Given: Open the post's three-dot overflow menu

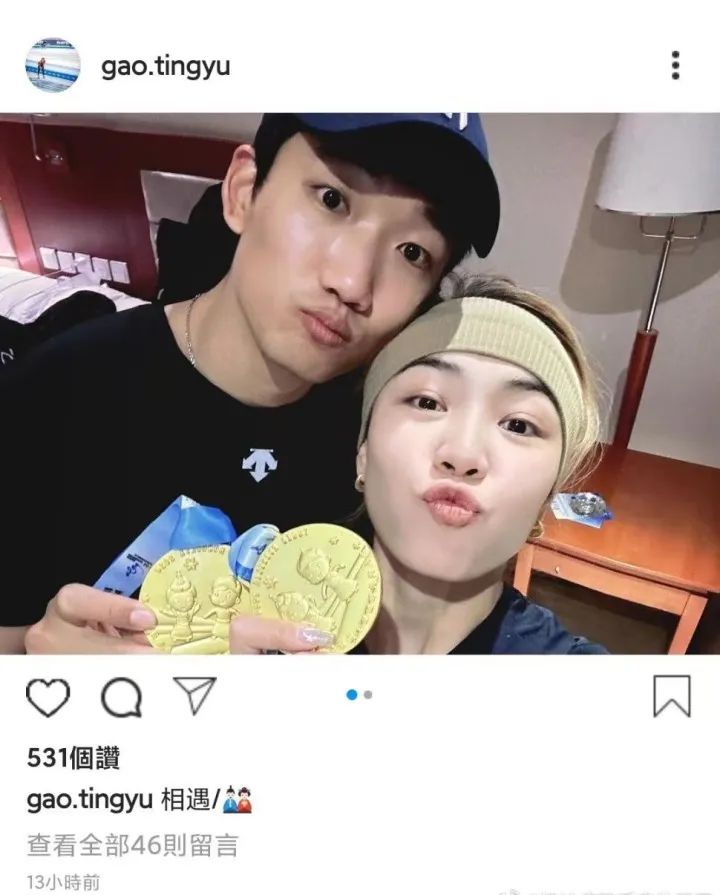Looking at the screenshot, I should coord(675,65).
